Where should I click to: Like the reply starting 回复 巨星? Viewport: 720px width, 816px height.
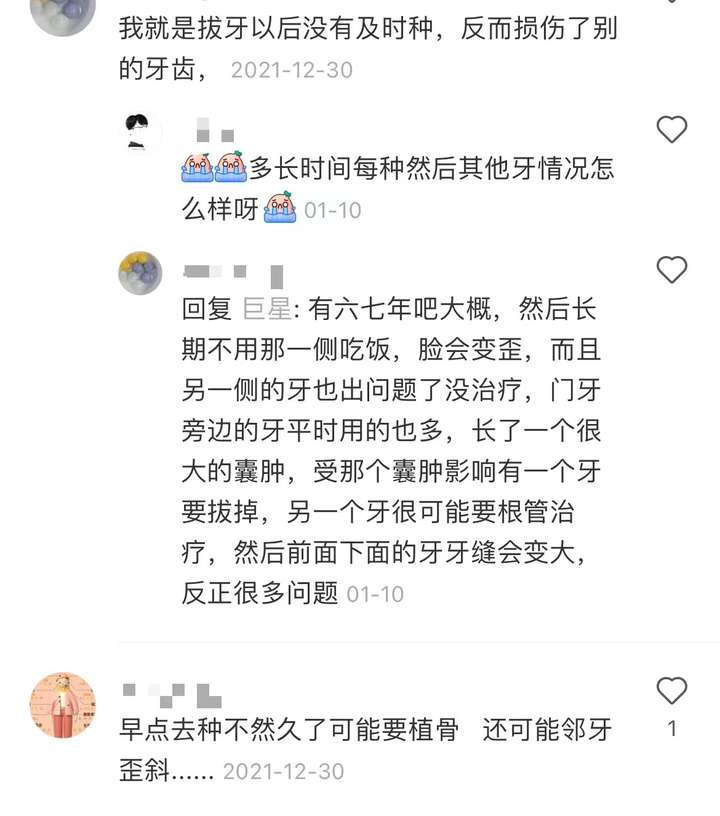[x=671, y=269]
